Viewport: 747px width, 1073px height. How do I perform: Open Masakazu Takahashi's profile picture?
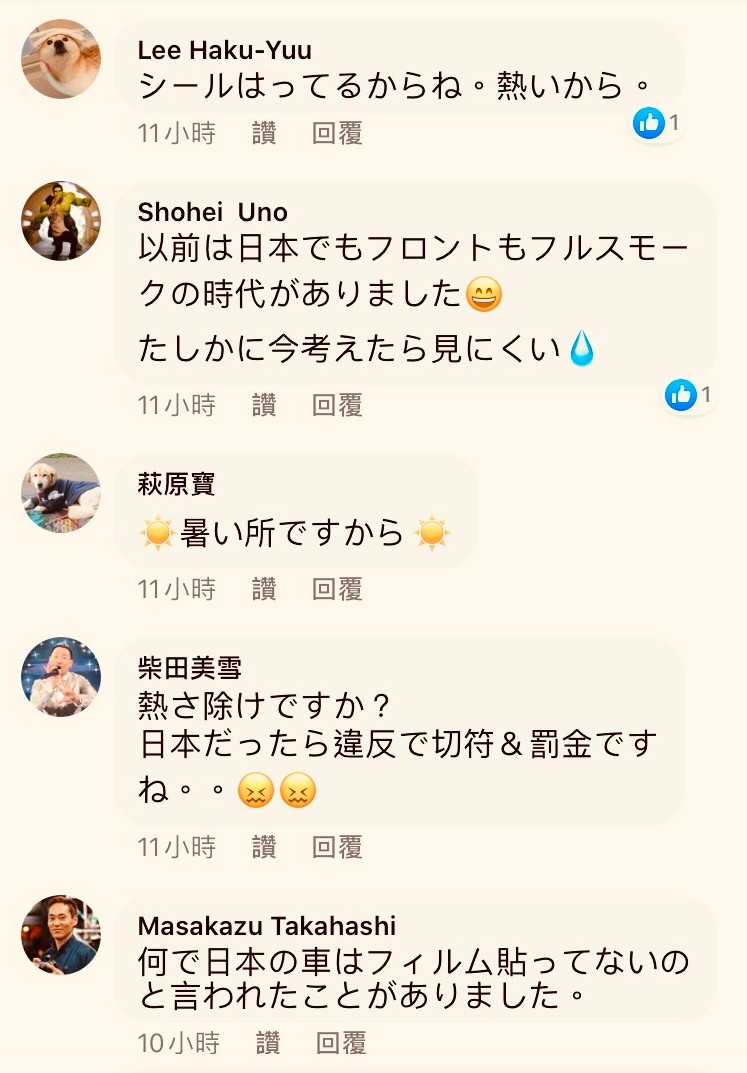61,935
